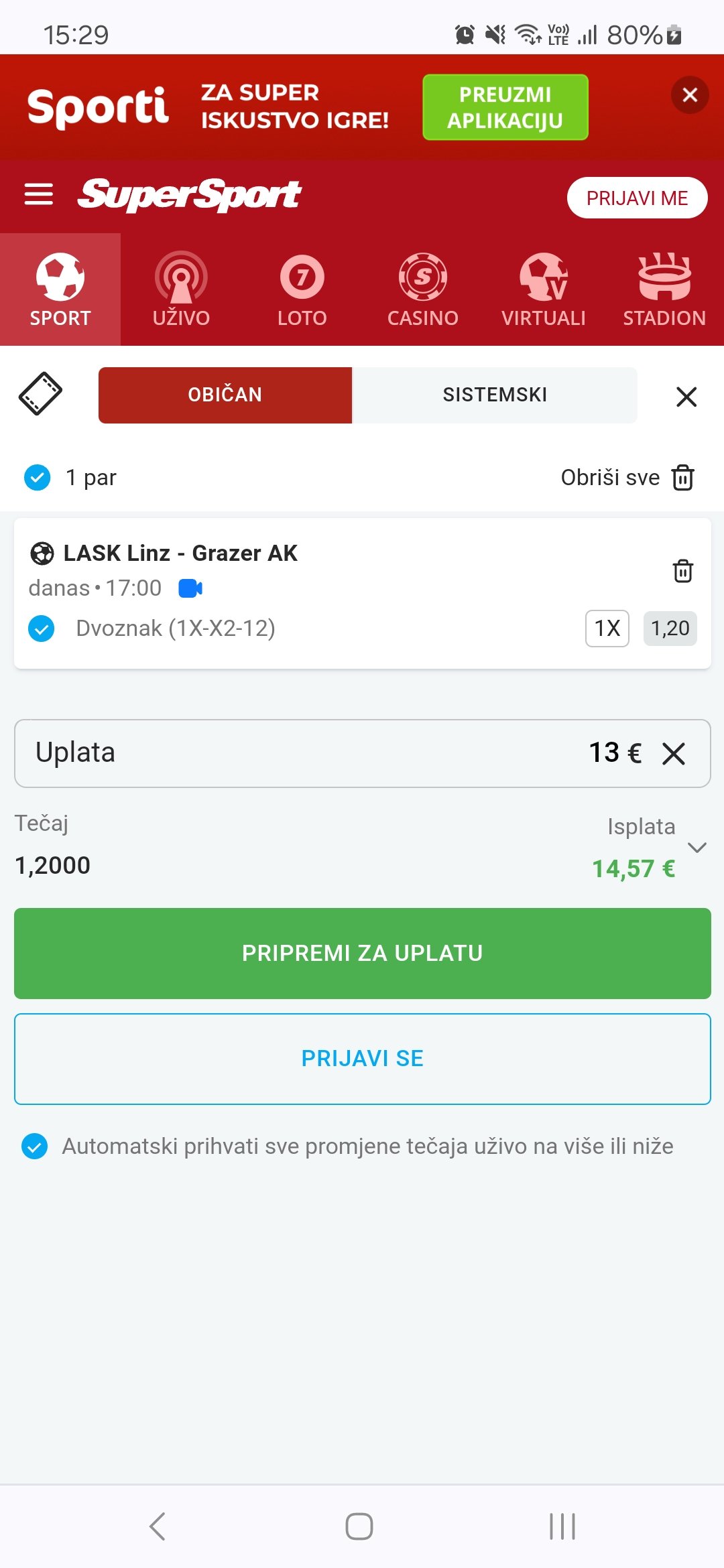Close the bet slip panel
The image size is (724, 1568).
(x=686, y=396)
